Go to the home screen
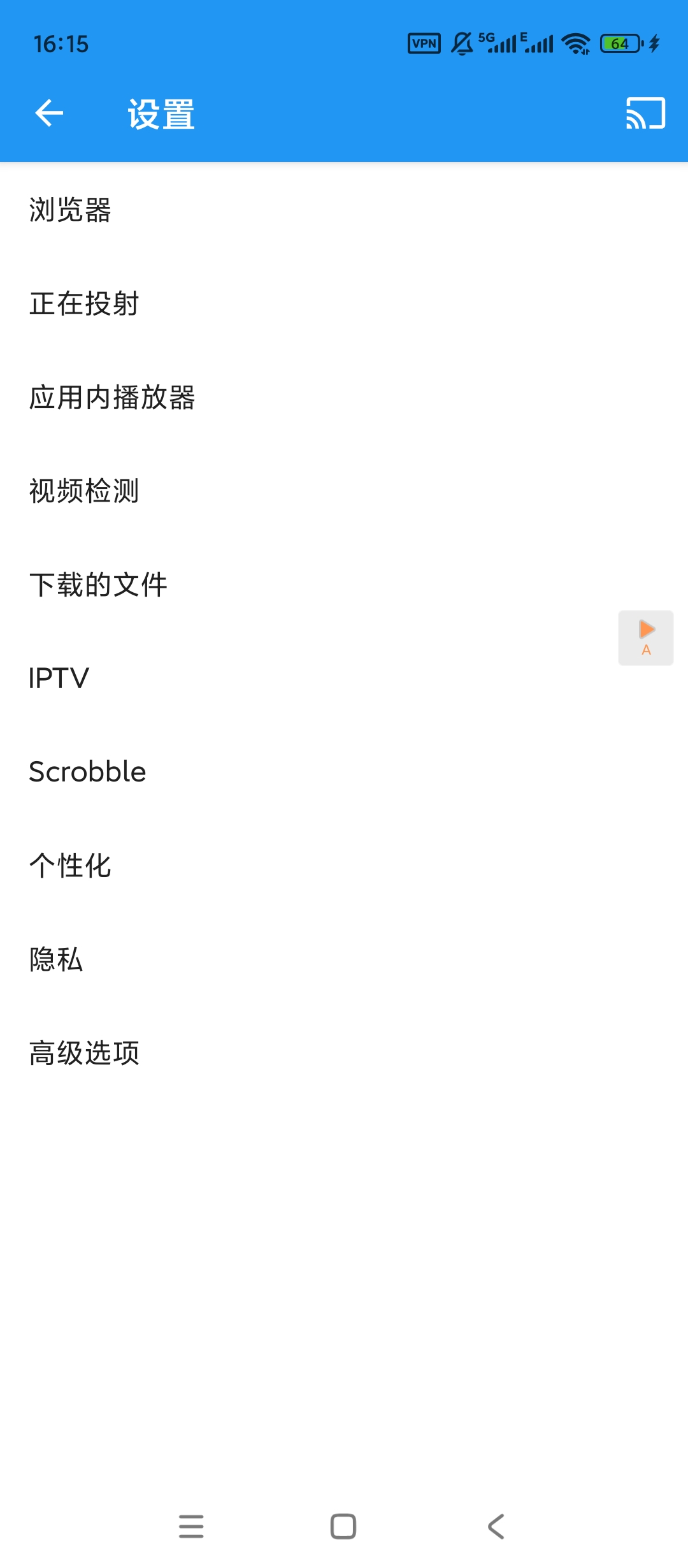Viewport: 688px width, 1568px height. pos(343,1526)
